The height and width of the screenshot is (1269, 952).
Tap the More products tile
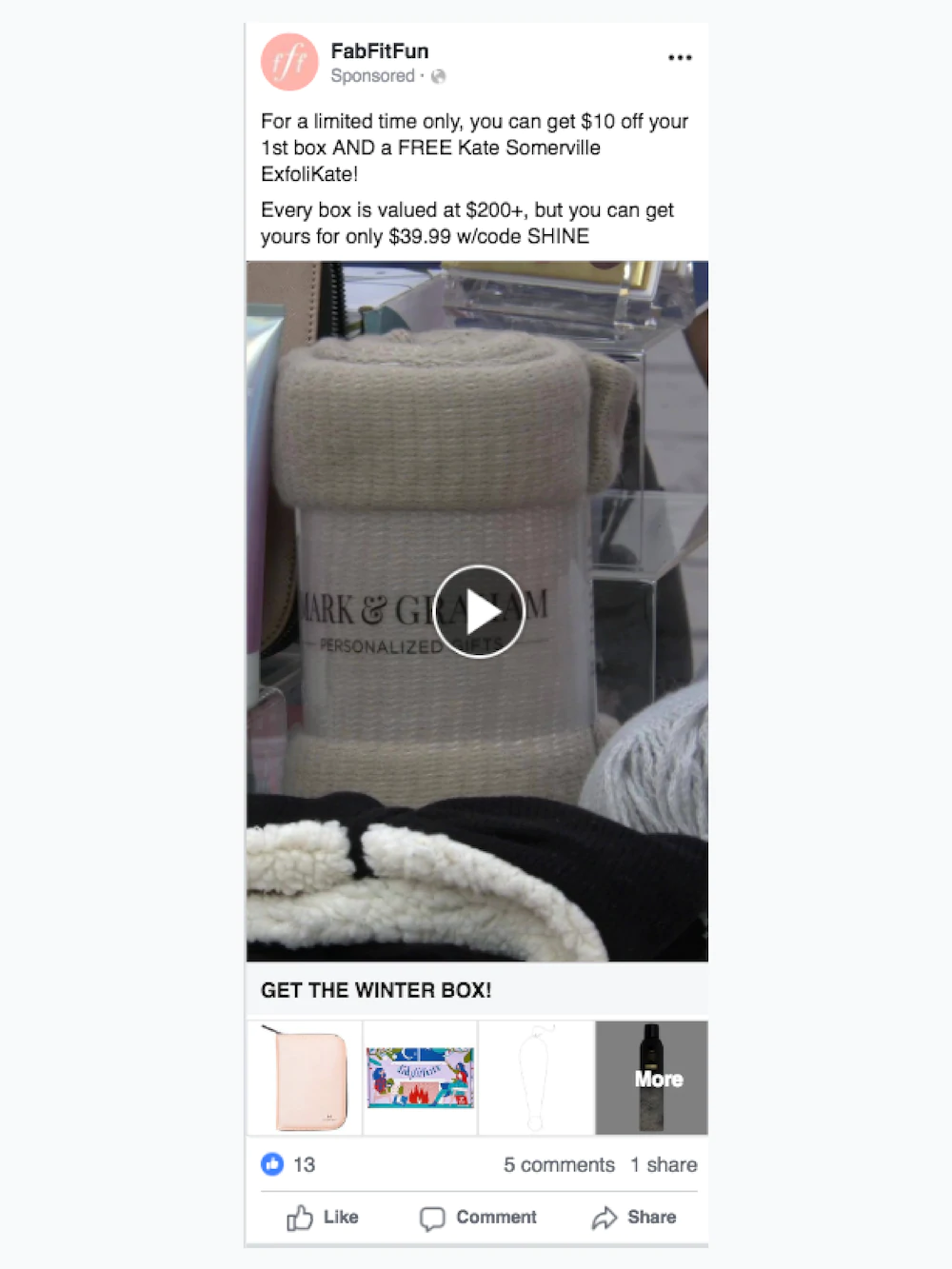tap(652, 1079)
